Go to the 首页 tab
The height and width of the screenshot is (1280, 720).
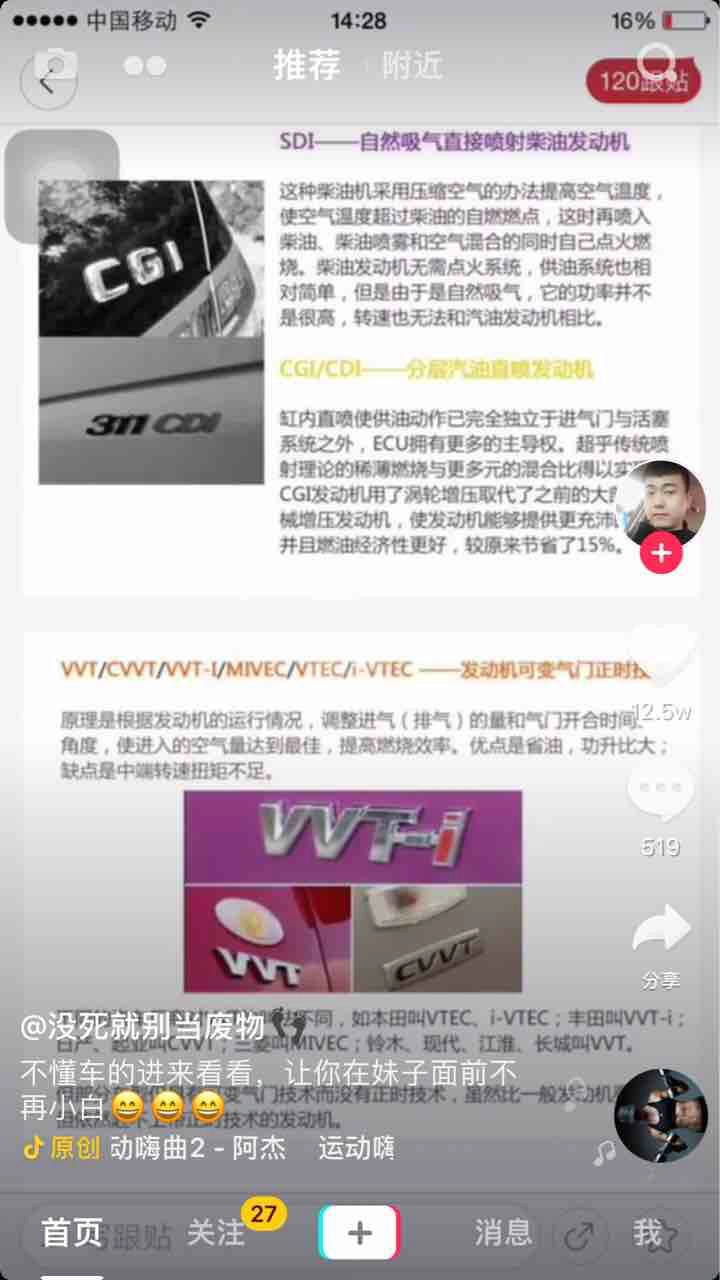pos(72,1233)
